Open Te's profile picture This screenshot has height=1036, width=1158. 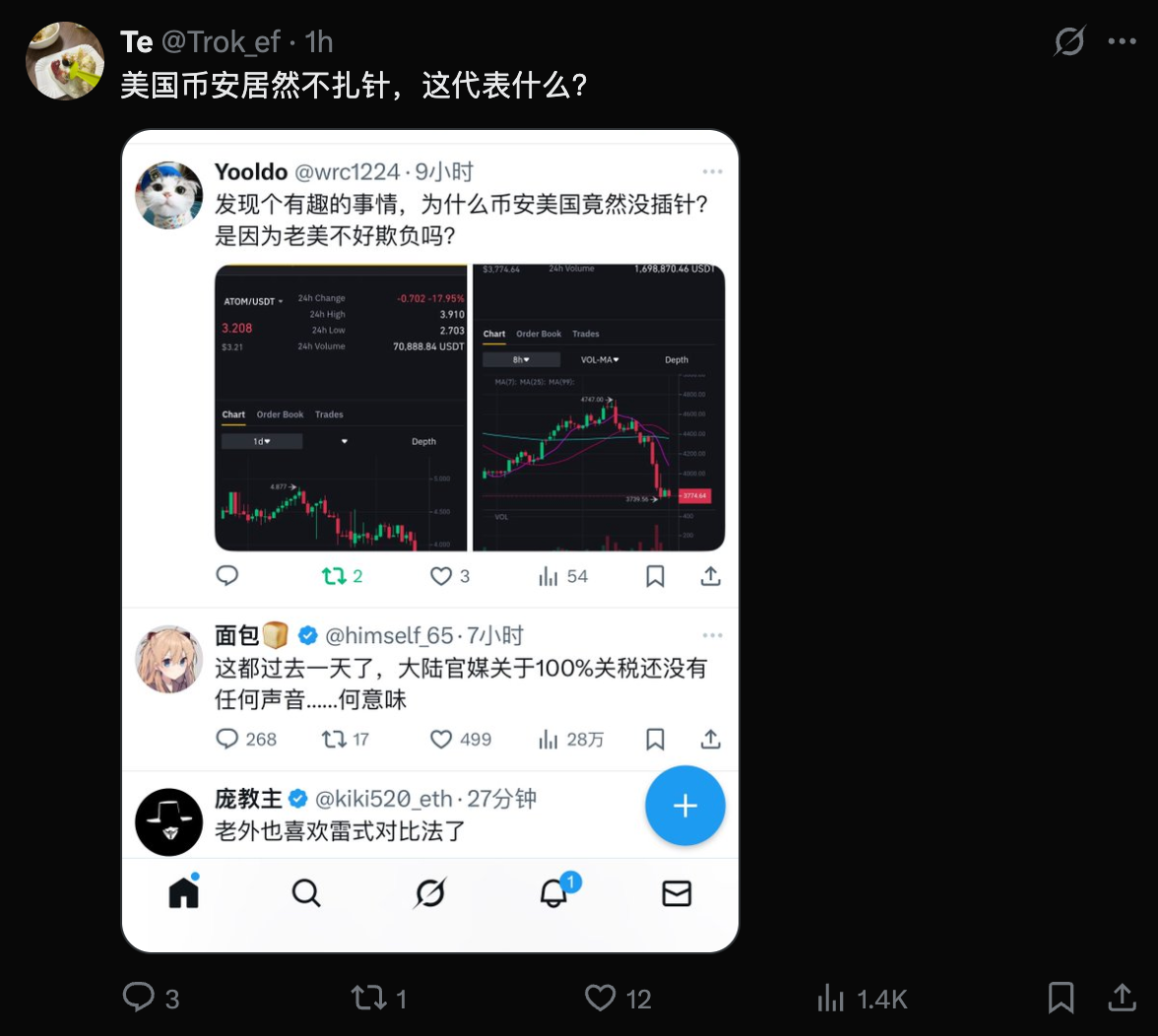[65, 61]
